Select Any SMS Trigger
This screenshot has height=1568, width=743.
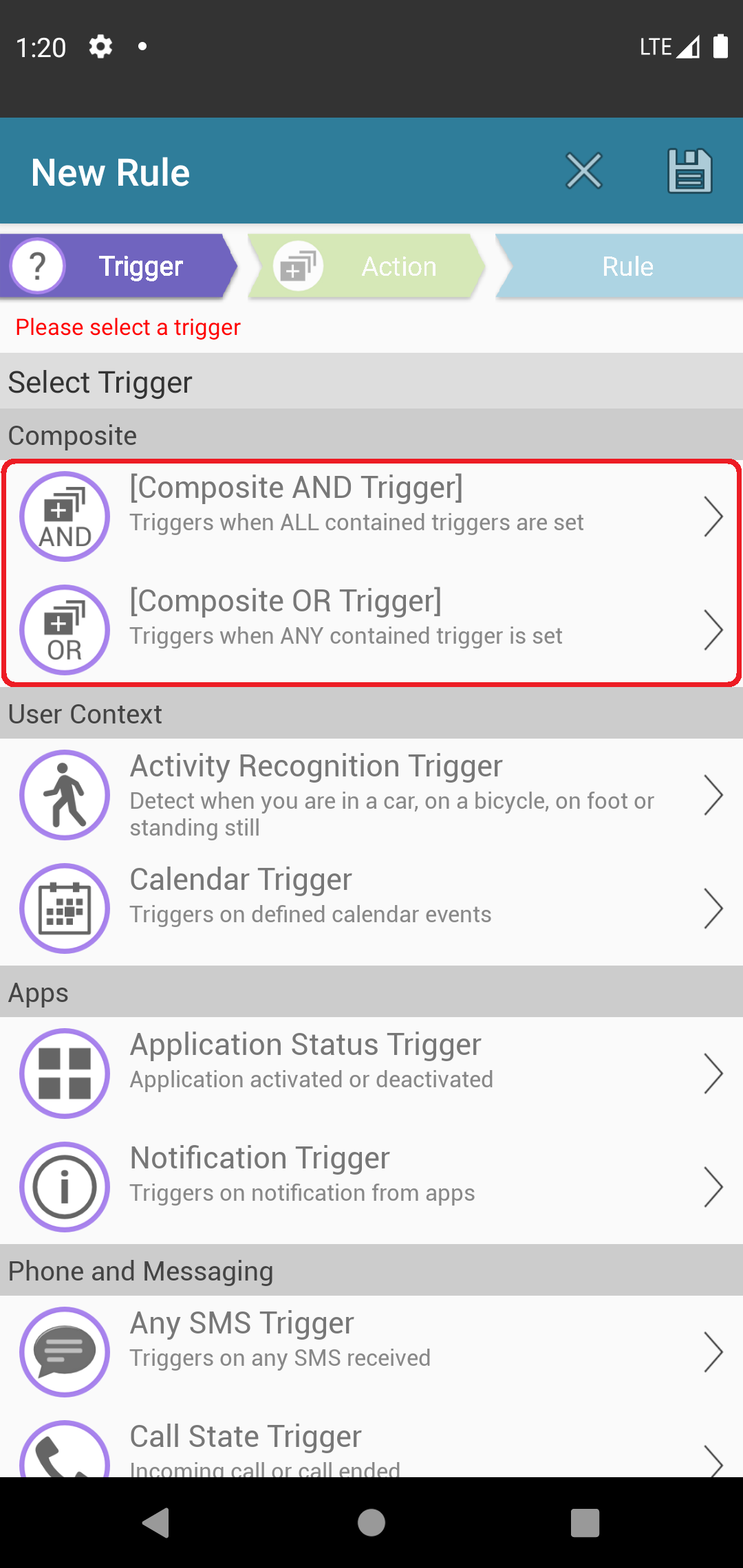(371, 1352)
